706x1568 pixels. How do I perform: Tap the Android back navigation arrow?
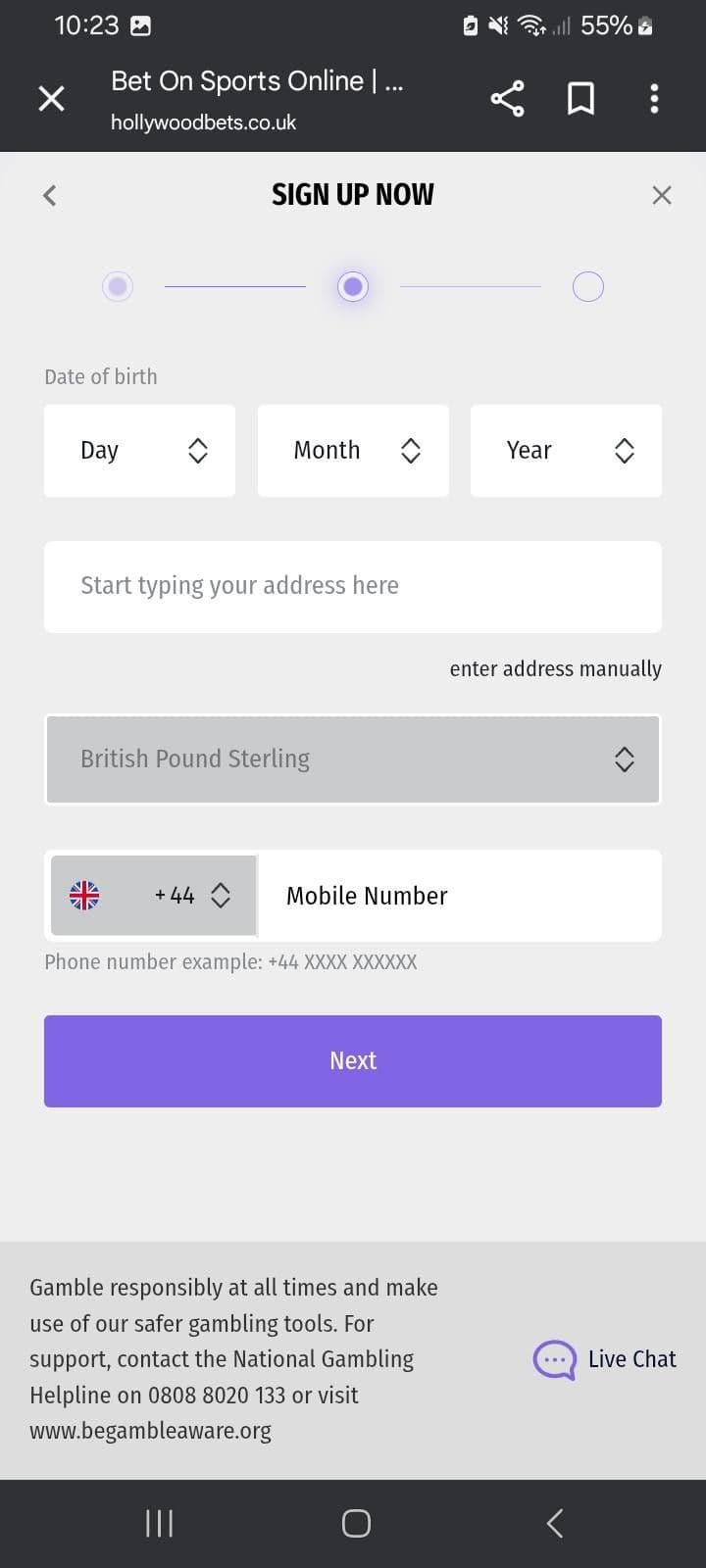[x=553, y=1523]
